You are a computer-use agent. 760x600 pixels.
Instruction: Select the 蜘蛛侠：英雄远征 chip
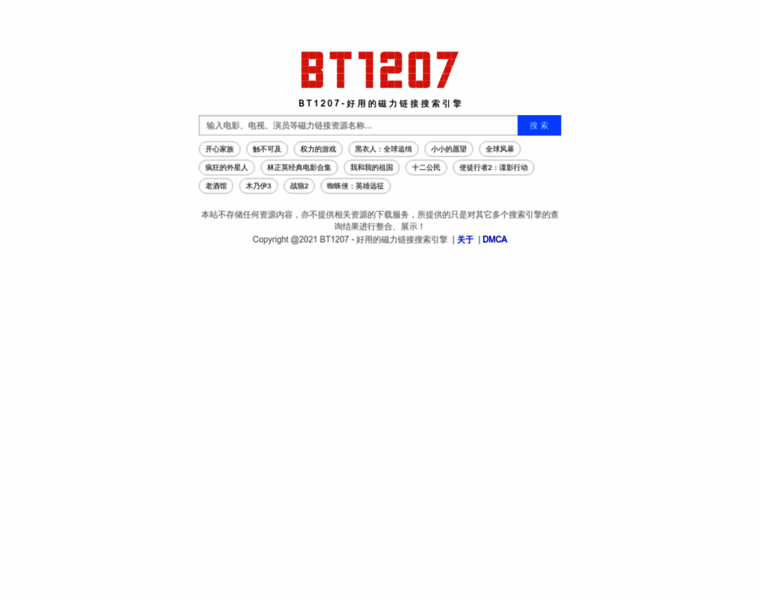pyautogui.click(x=355, y=186)
